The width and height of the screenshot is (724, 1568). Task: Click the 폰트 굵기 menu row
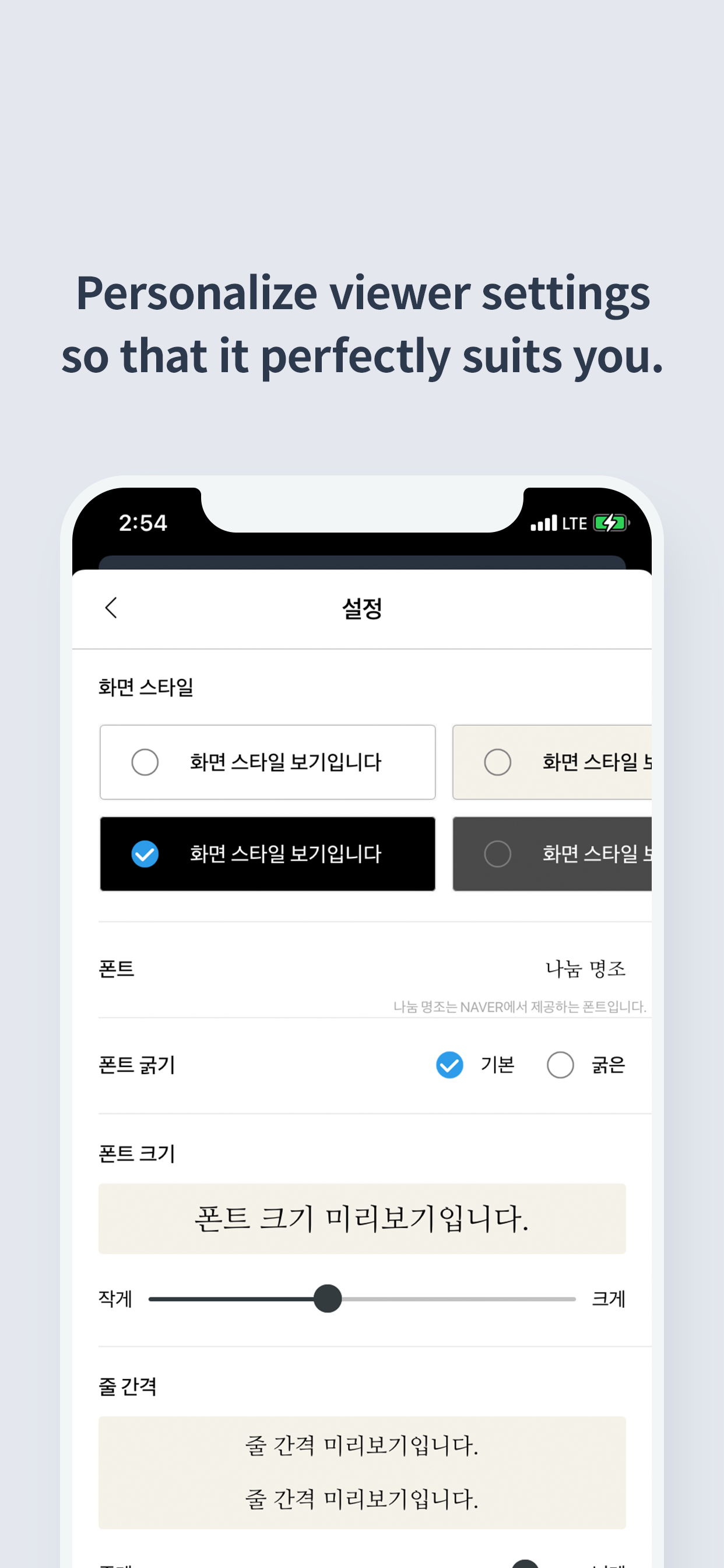pos(138,1065)
